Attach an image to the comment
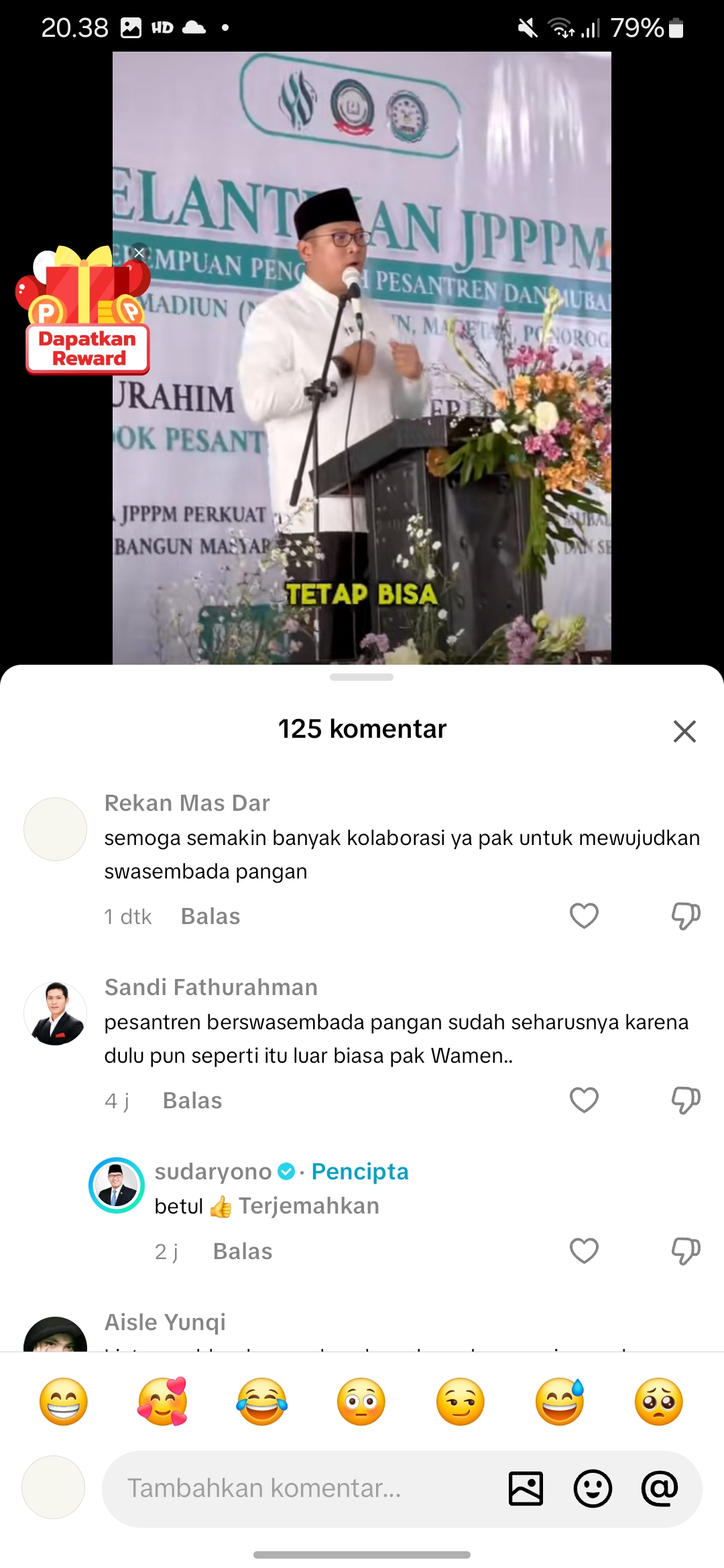Image resolution: width=724 pixels, height=1568 pixels. click(526, 1488)
